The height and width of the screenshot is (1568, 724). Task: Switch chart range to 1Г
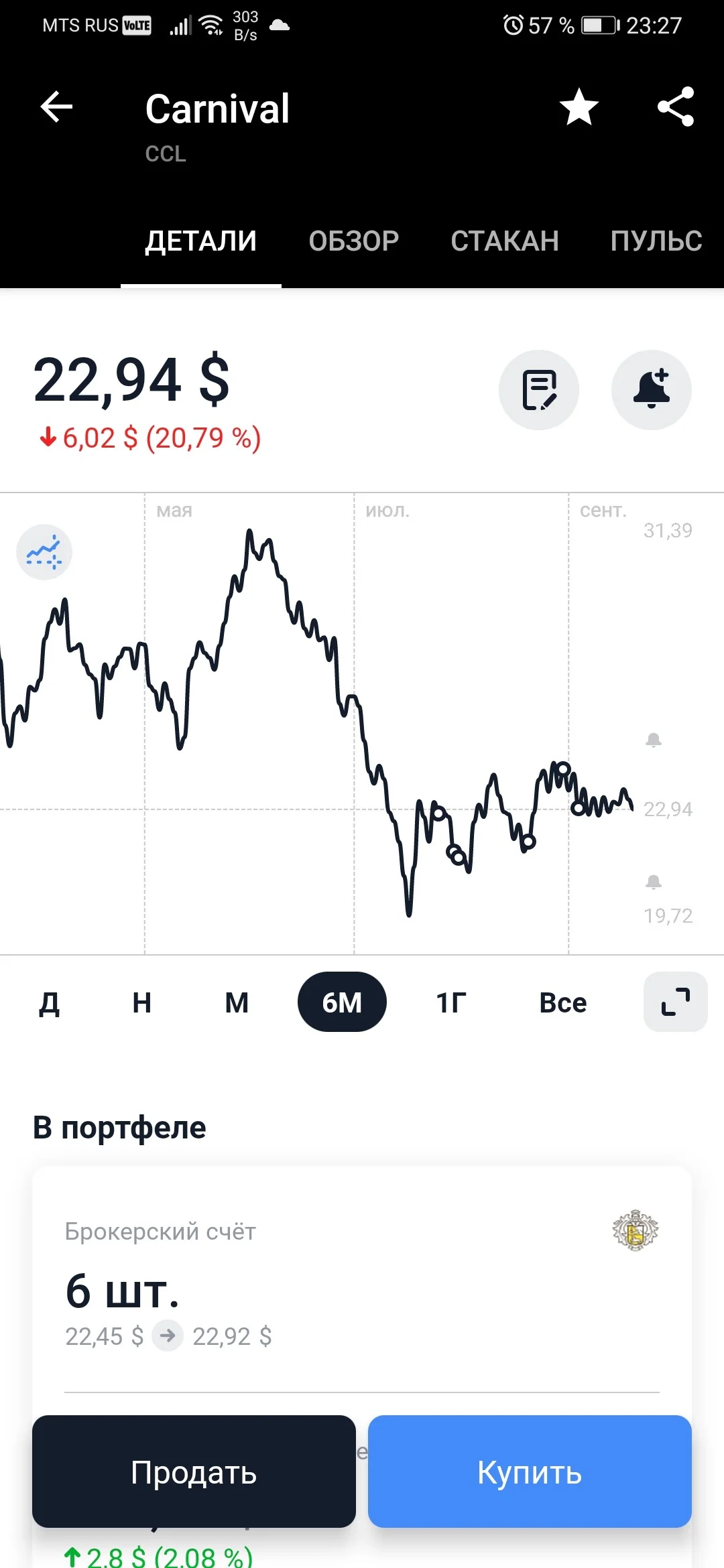[451, 1002]
